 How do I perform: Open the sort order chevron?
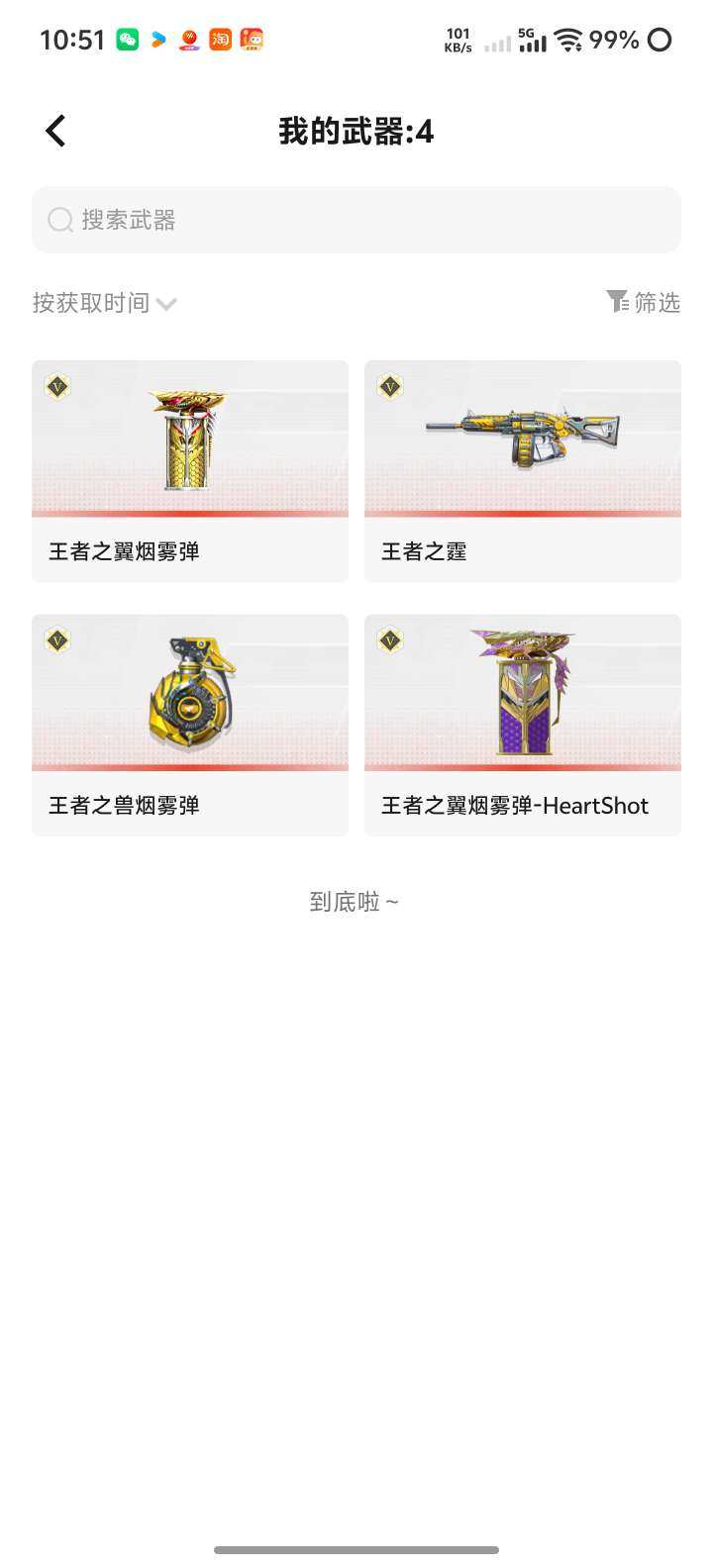(166, 304)
